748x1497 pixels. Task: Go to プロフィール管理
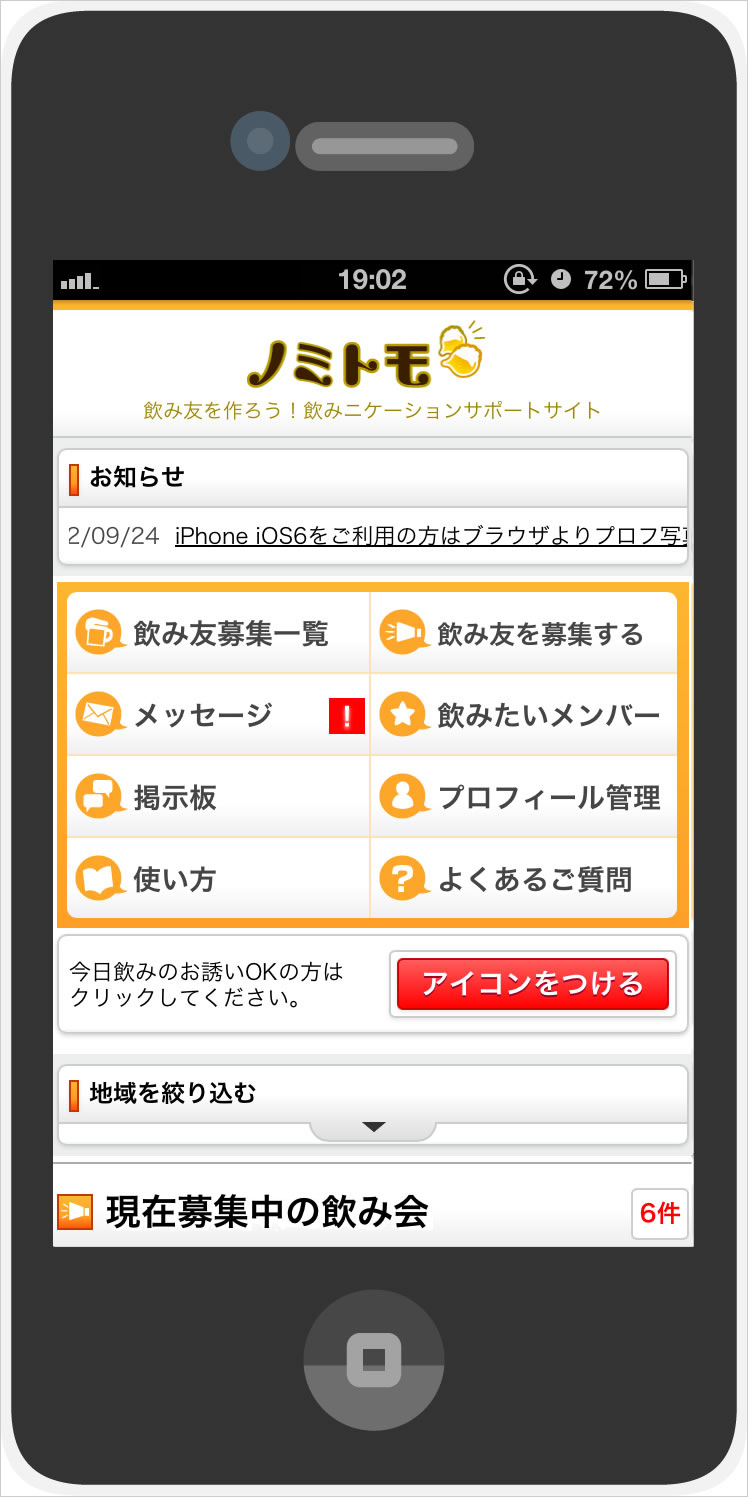point(524,797)
